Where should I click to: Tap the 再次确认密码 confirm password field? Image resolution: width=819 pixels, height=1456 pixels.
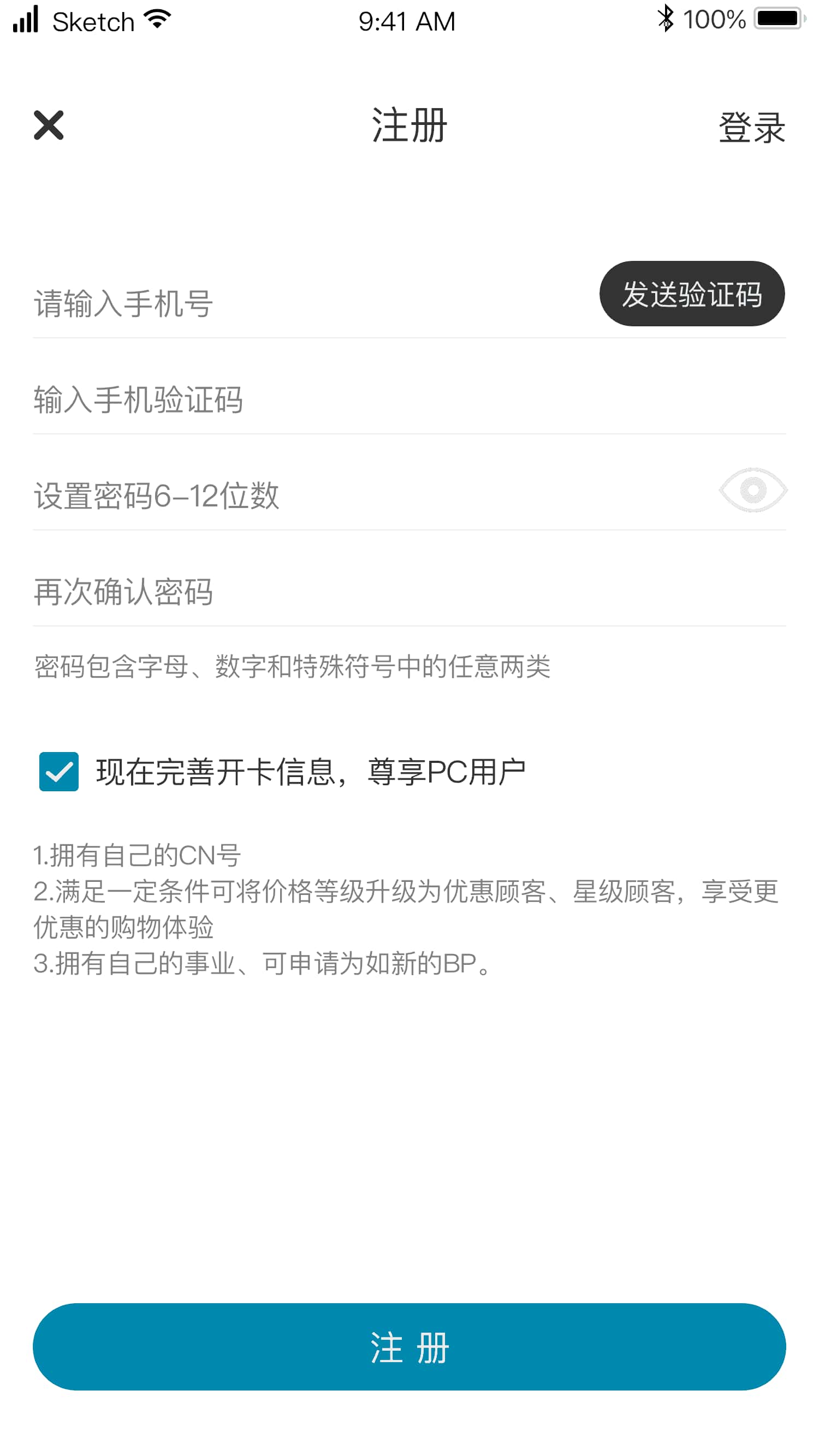(226, 592)
